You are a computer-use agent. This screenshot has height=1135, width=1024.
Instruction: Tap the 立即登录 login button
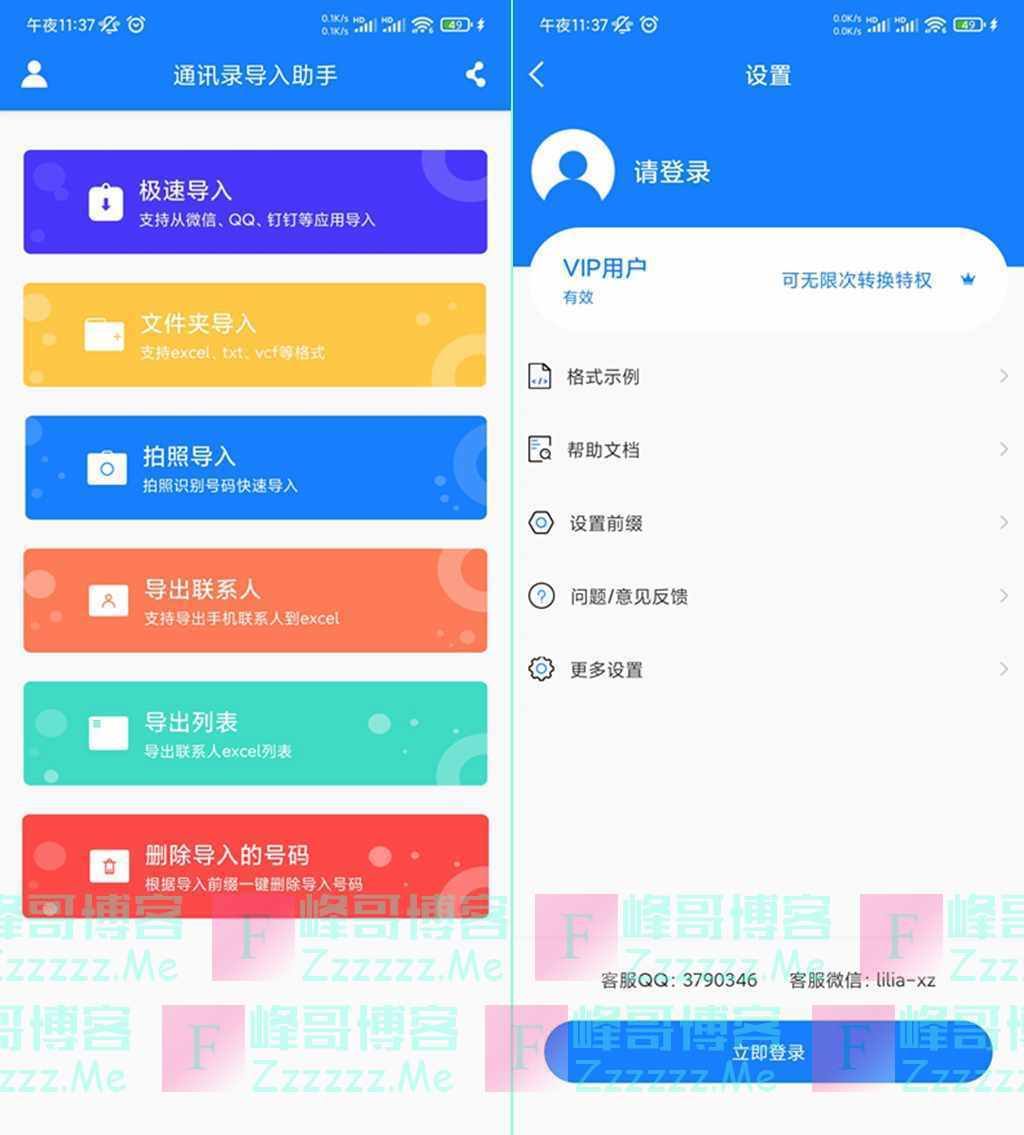(768, 1053)
